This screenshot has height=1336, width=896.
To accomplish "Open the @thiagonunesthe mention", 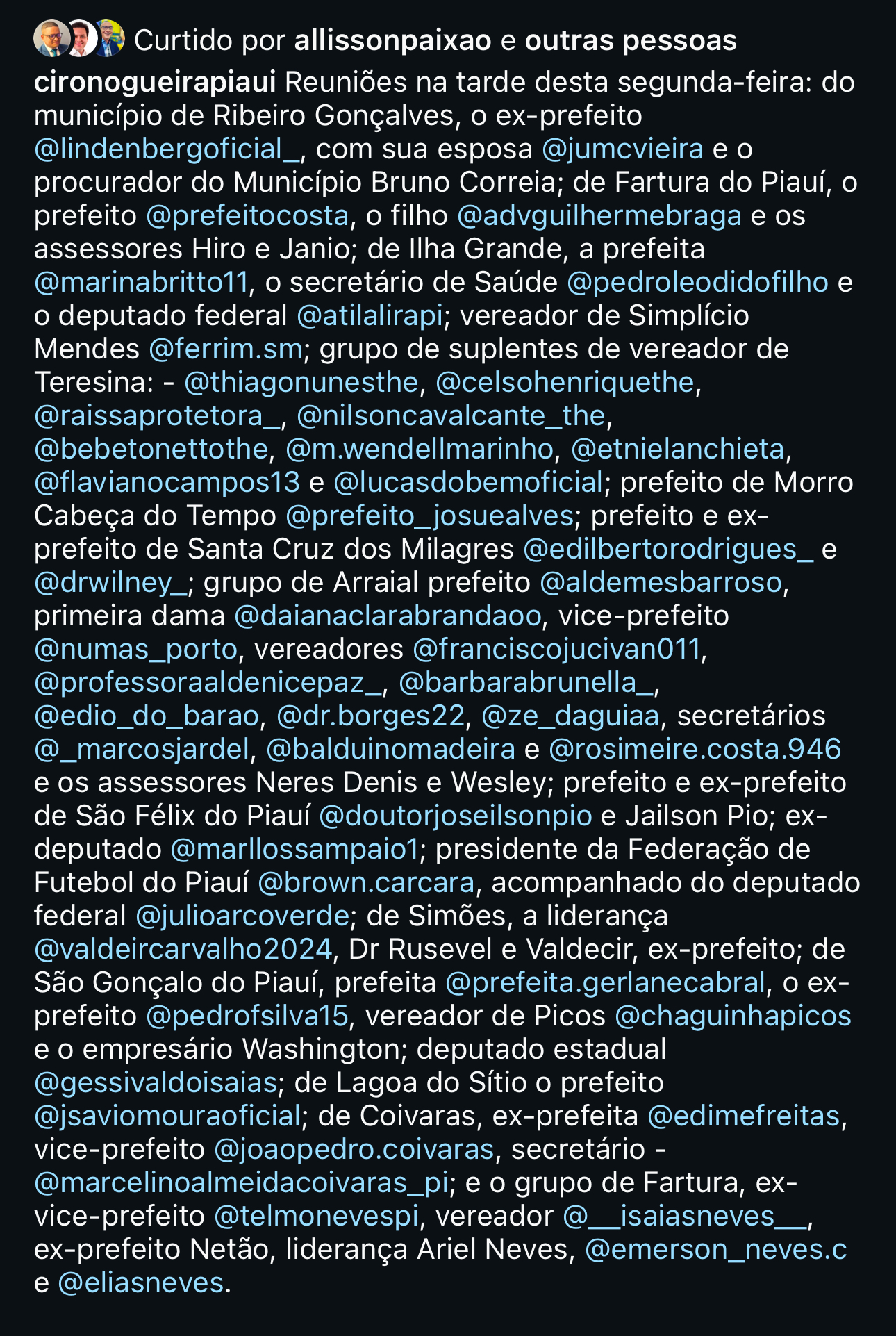I will tap(301, 383).
